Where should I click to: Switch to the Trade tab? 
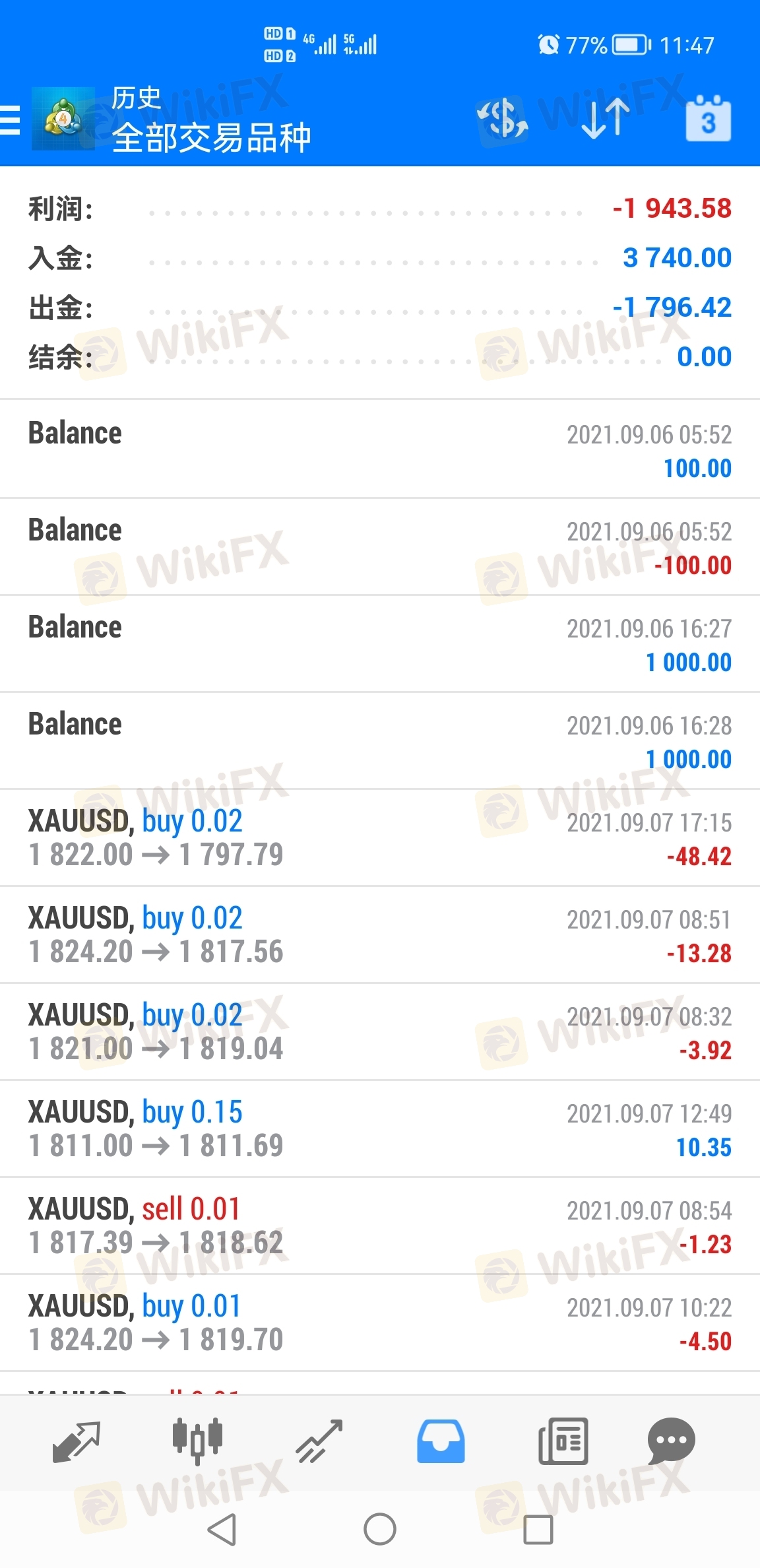coord(319,1441)
